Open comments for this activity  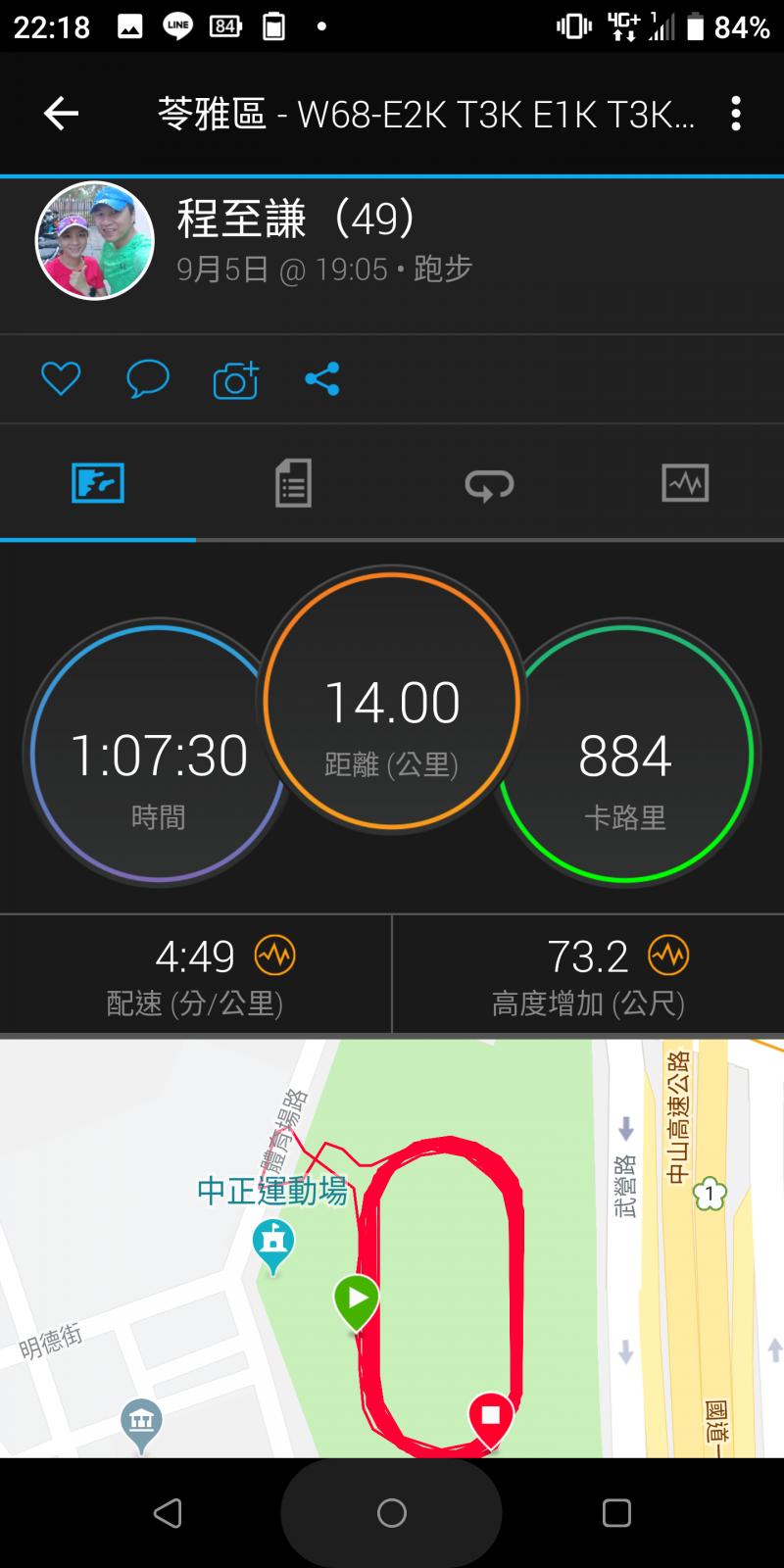(x=148, y=379)
